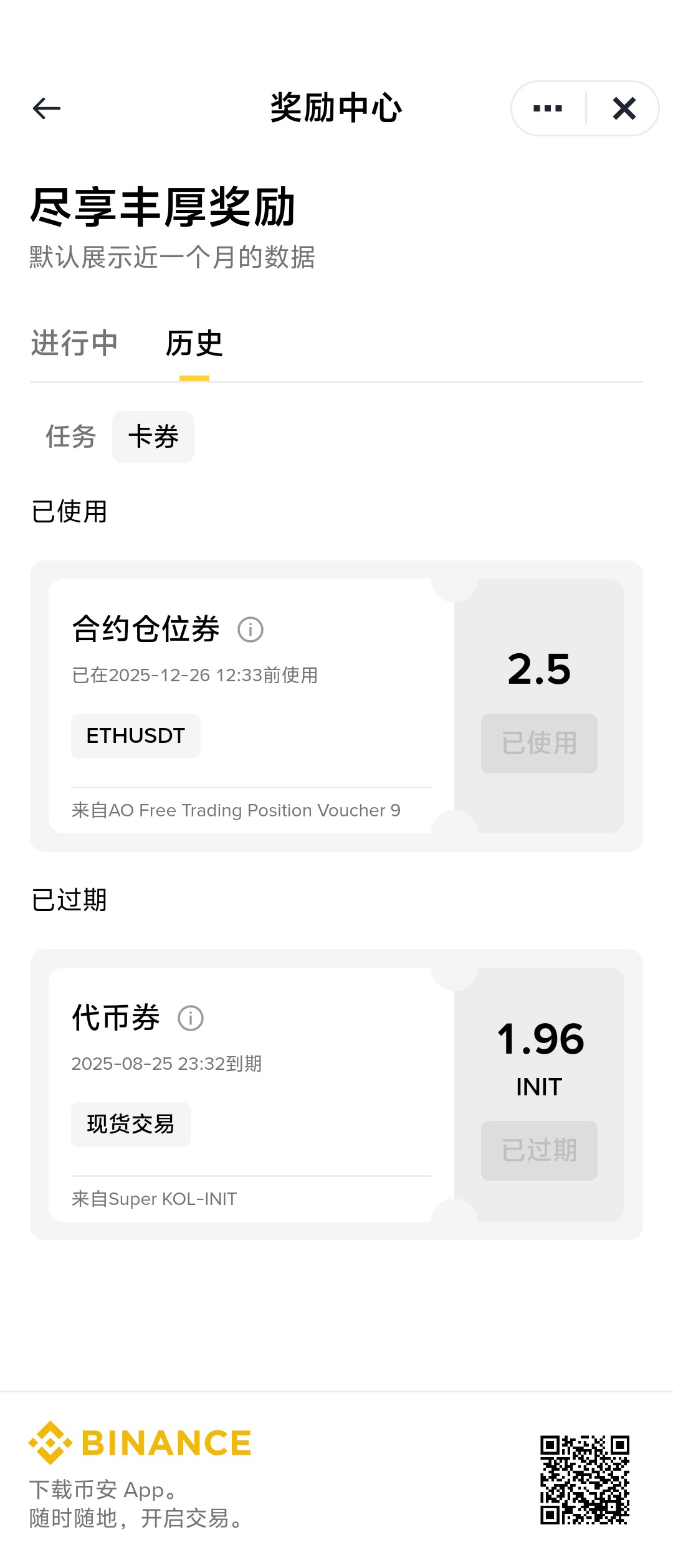Close the mini program with the X

624,108
